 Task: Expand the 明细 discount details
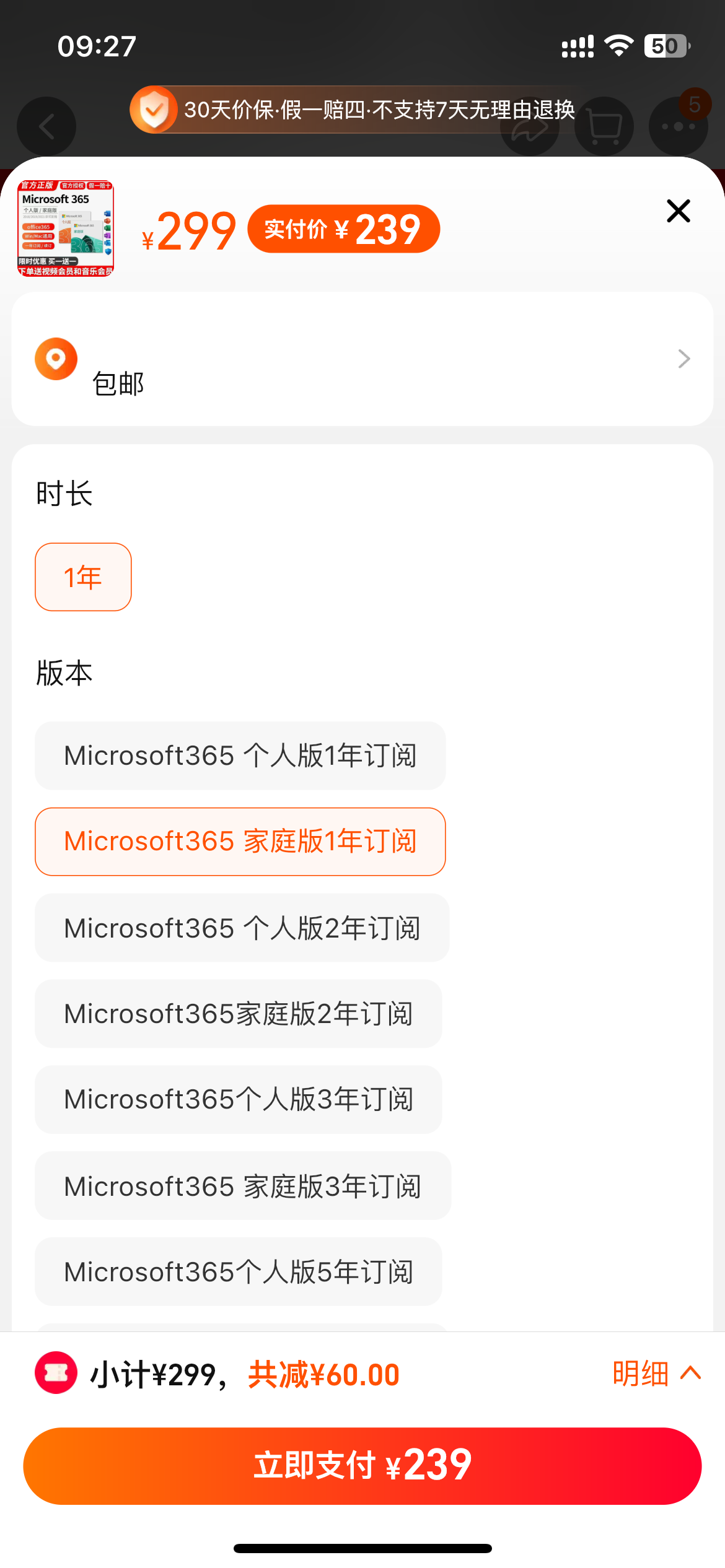(x=657, y=1374)
